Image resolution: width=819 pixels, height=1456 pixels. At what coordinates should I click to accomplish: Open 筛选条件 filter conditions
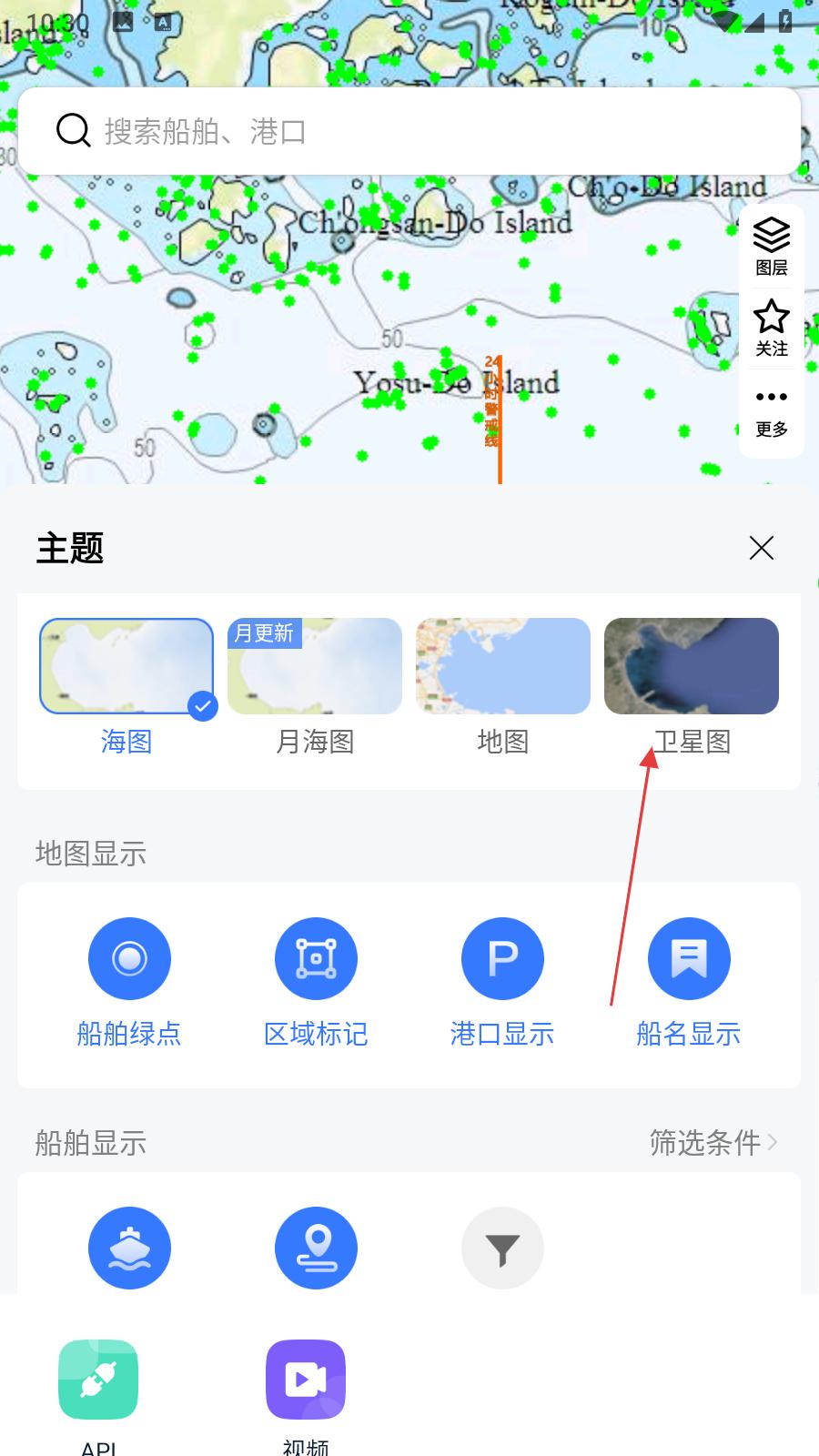coord(713,1142)
